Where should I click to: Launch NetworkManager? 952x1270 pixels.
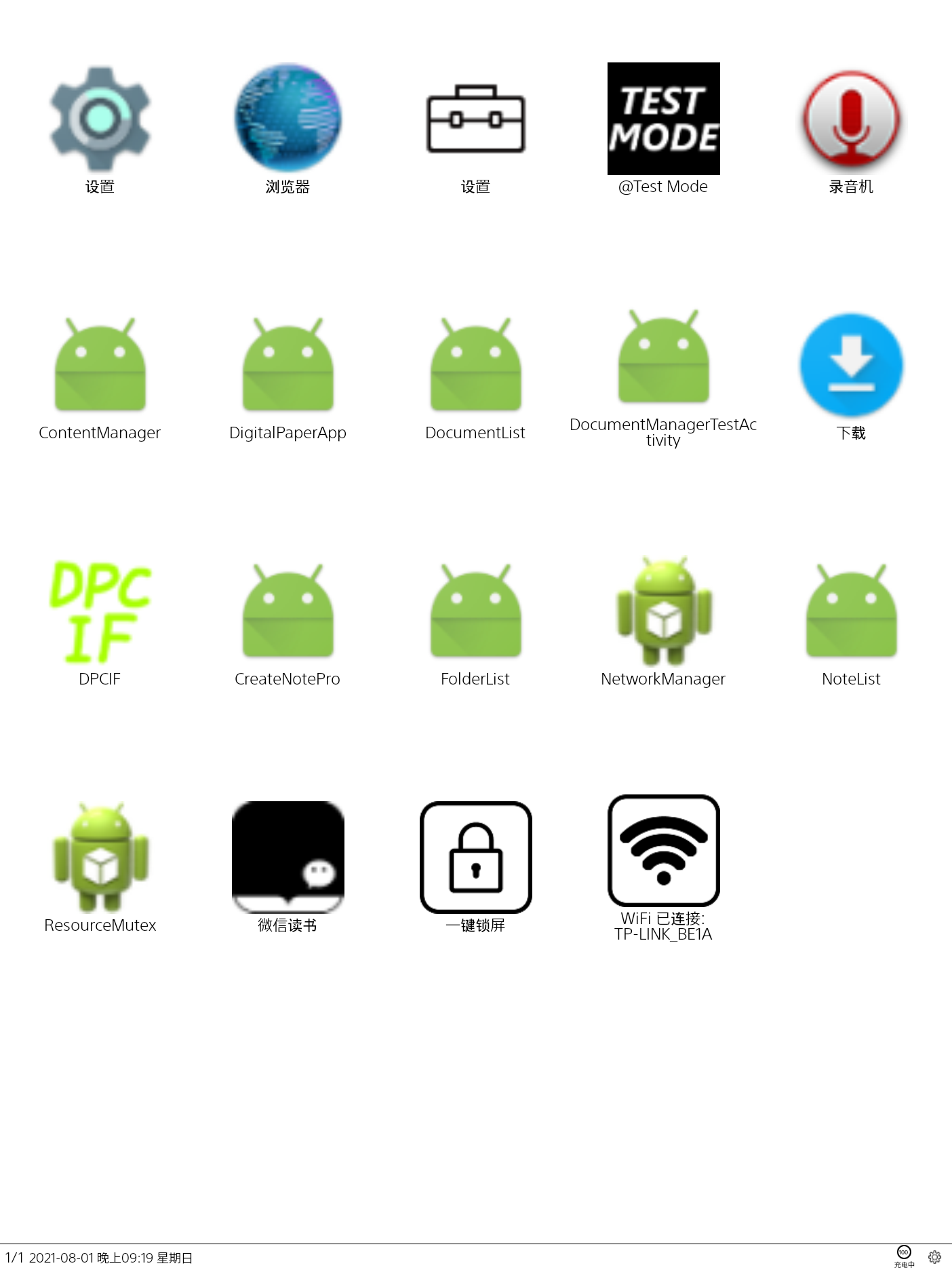coord(663,611)
